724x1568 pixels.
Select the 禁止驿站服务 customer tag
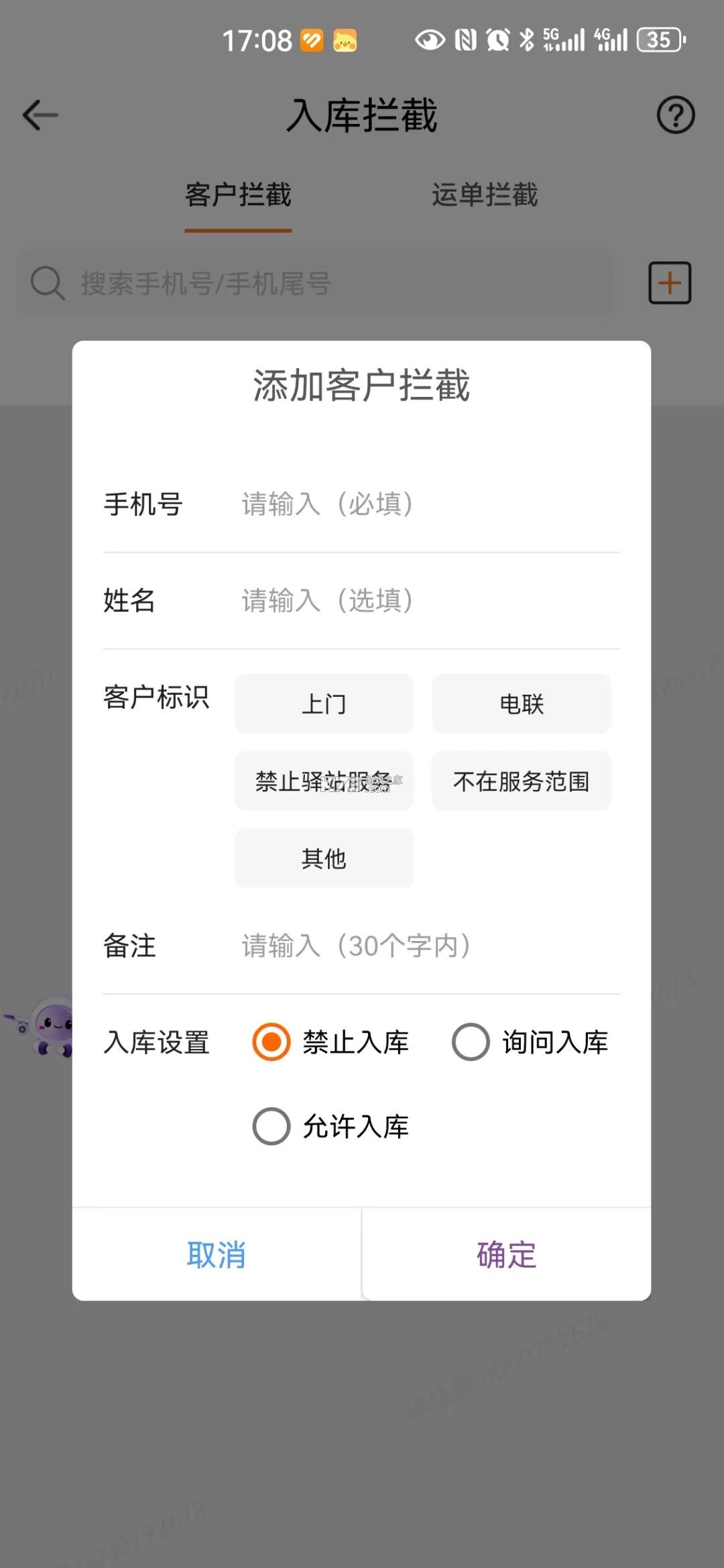pos(324,781)
